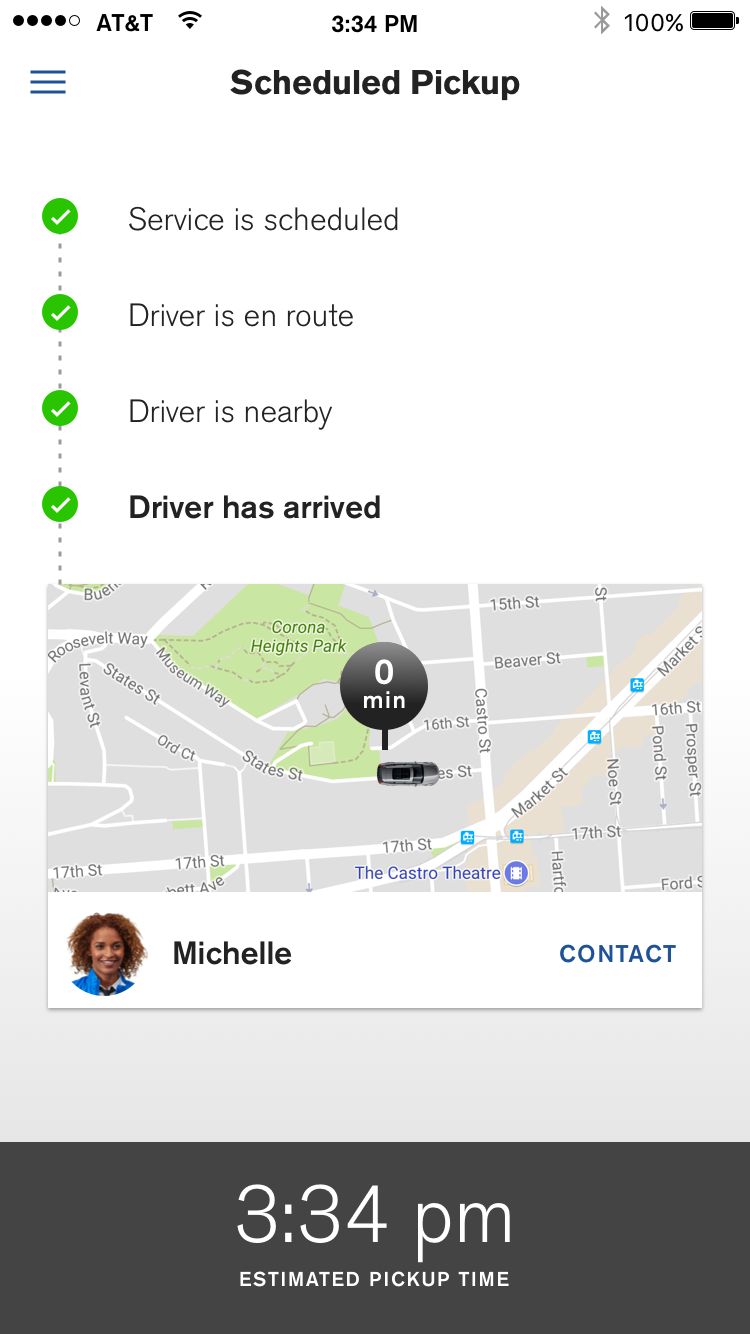Tap the checkmark beside Driver is en route
Viewport: 750px width, 1334px height.
click(x=59, y=312)
